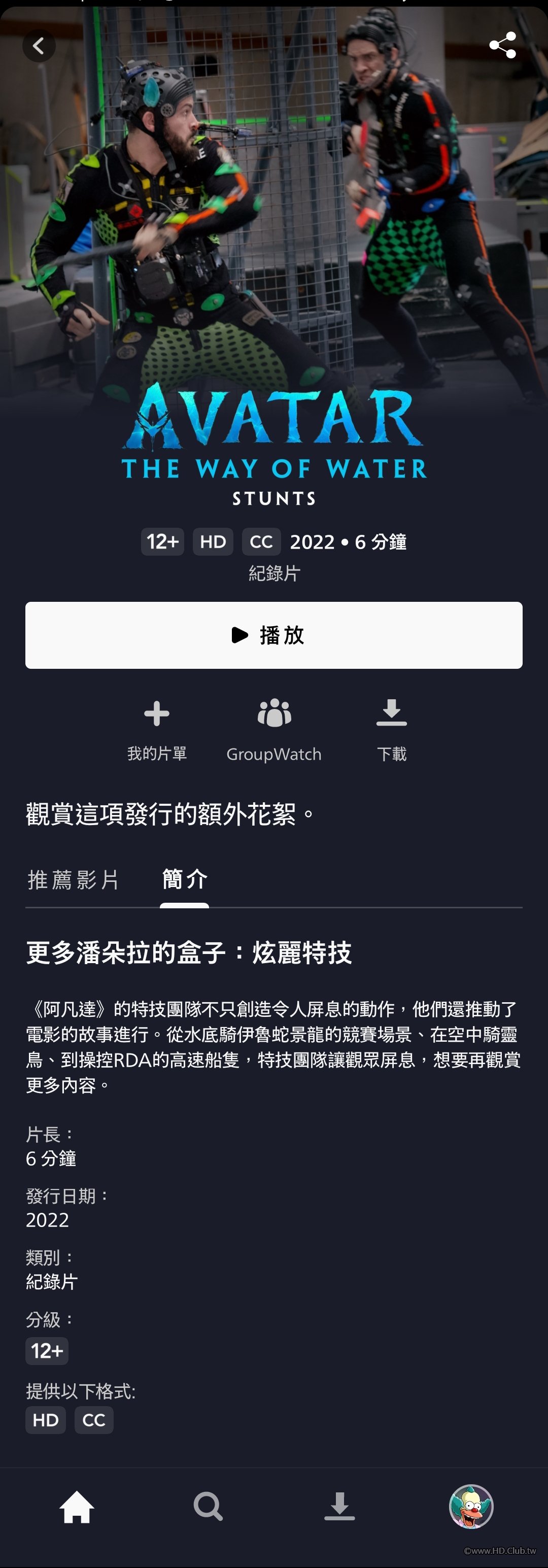Select the 簡介 tab

coord(185,879)
